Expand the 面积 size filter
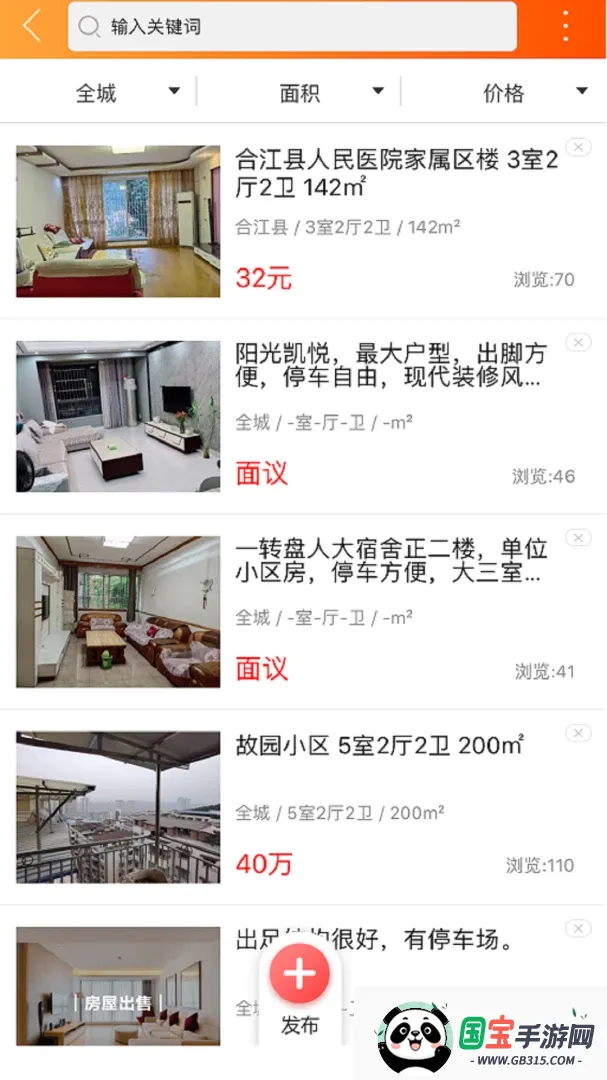607x1080 pixels. [x=331, y=92]
